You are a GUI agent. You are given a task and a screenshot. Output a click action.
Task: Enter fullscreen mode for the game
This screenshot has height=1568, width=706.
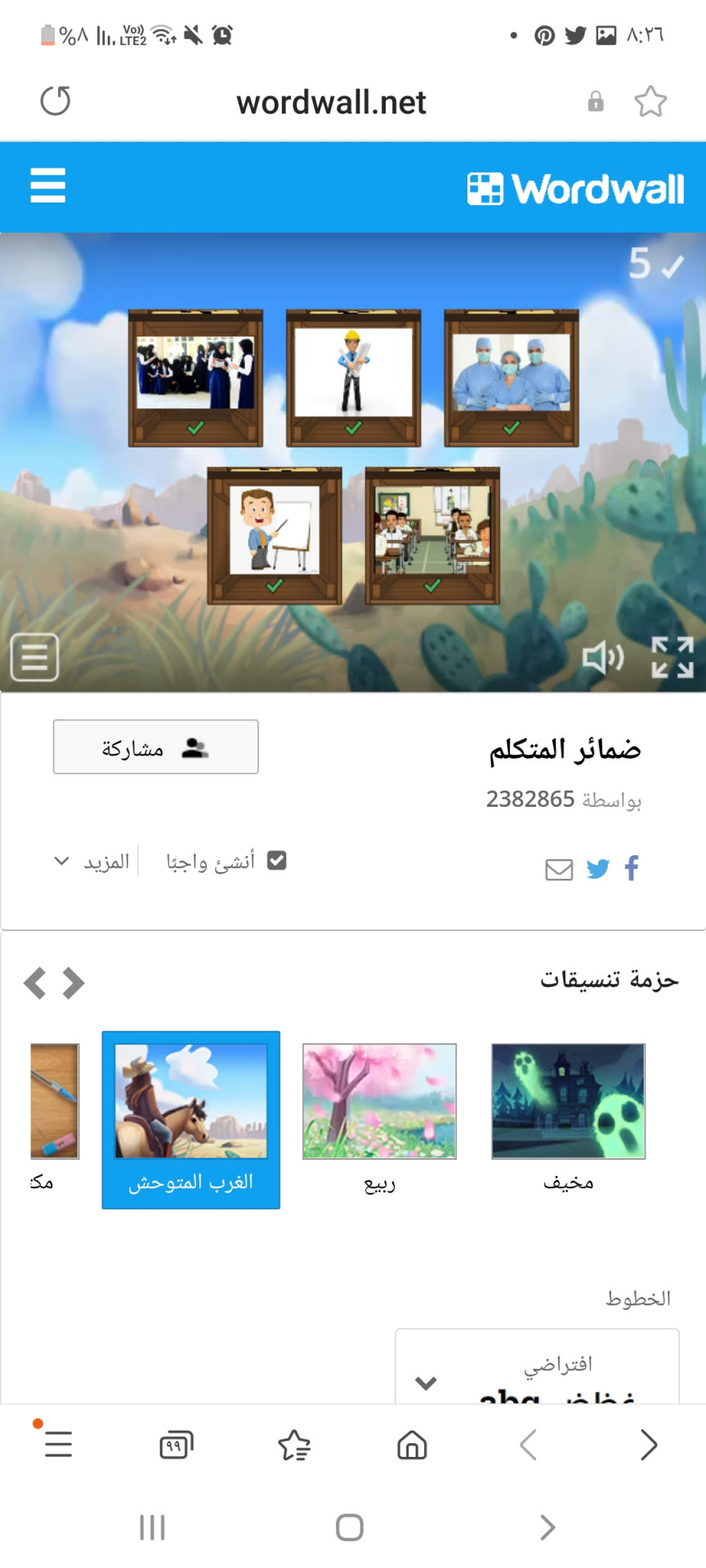(672, 657)
